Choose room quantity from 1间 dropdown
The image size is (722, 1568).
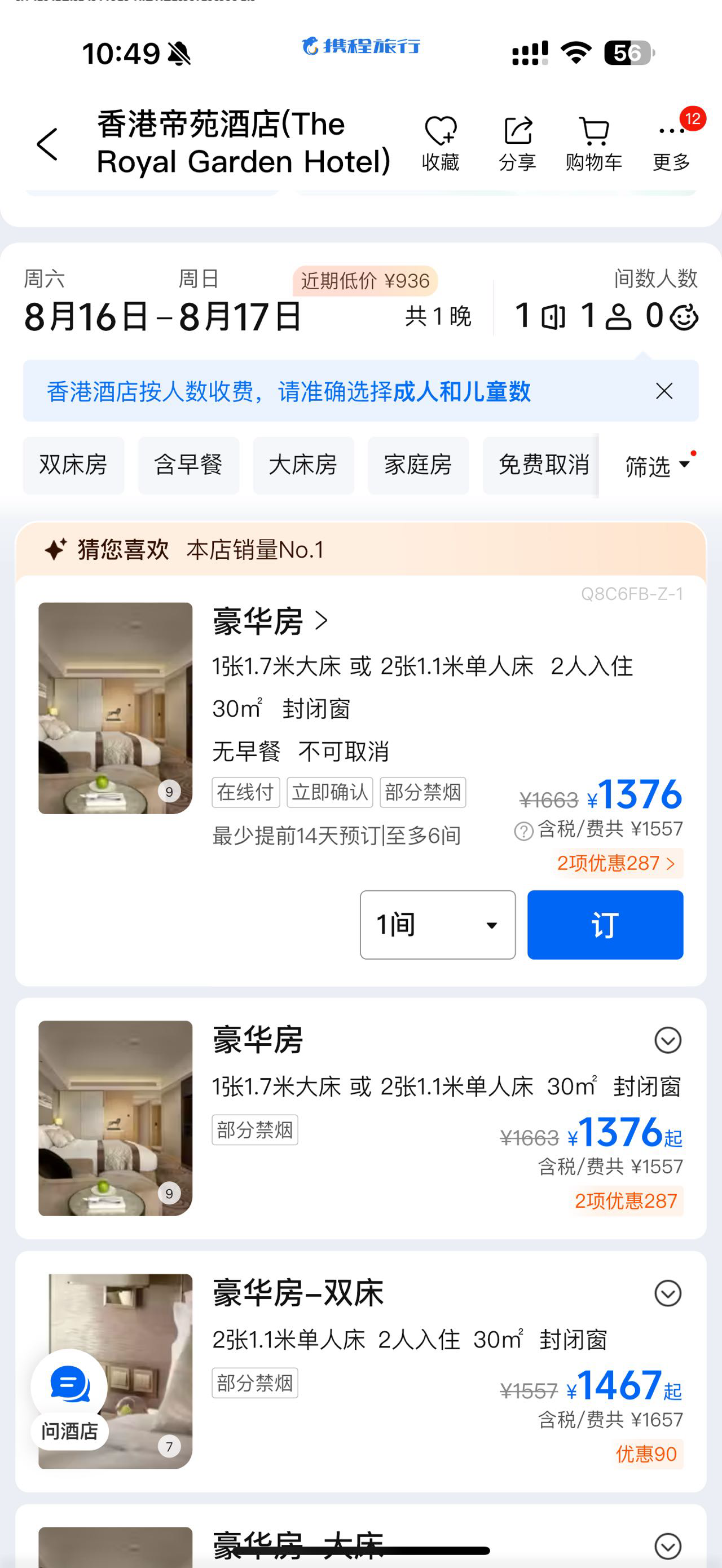437,925
